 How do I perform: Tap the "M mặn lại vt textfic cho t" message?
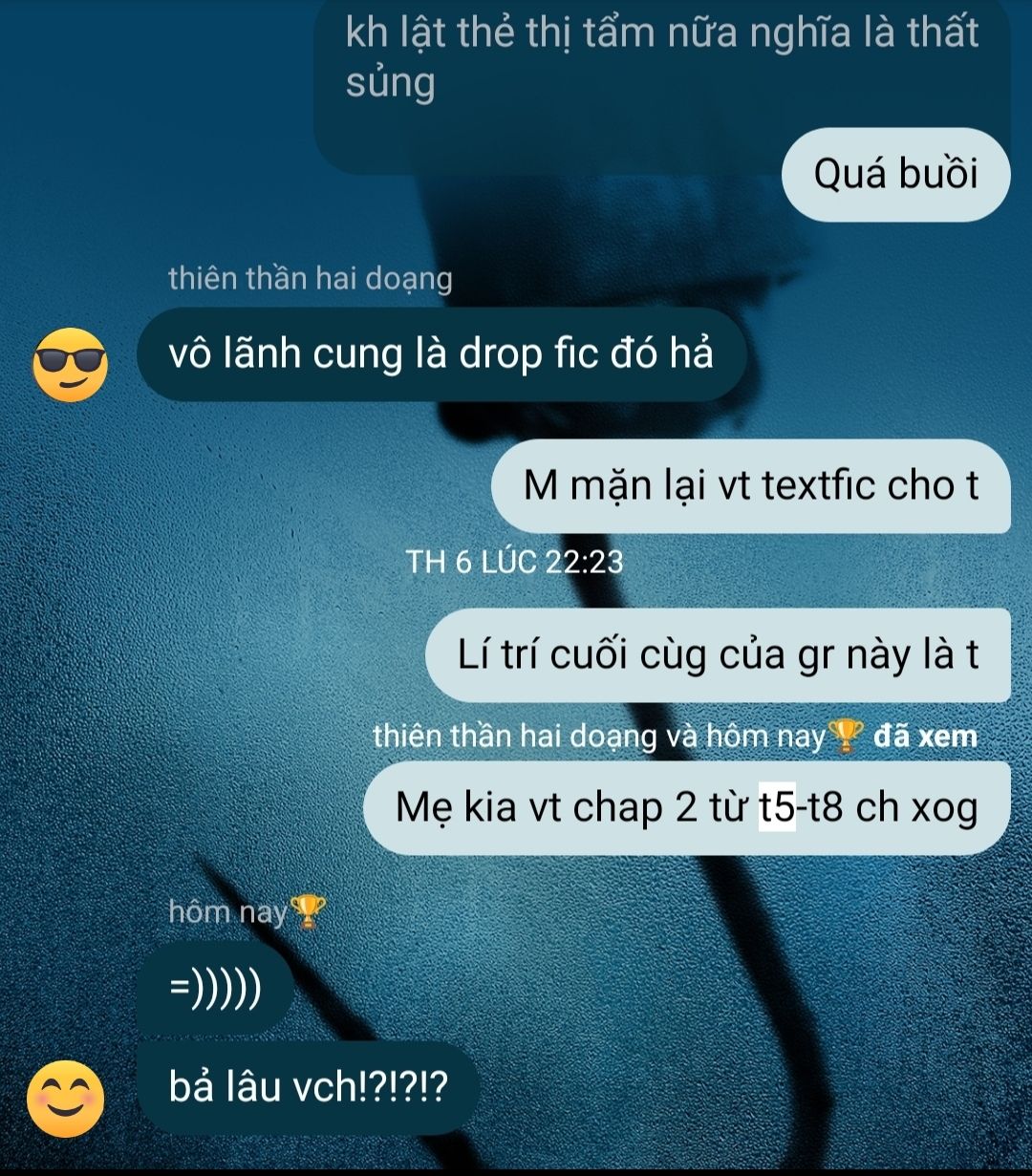(750, 486)
